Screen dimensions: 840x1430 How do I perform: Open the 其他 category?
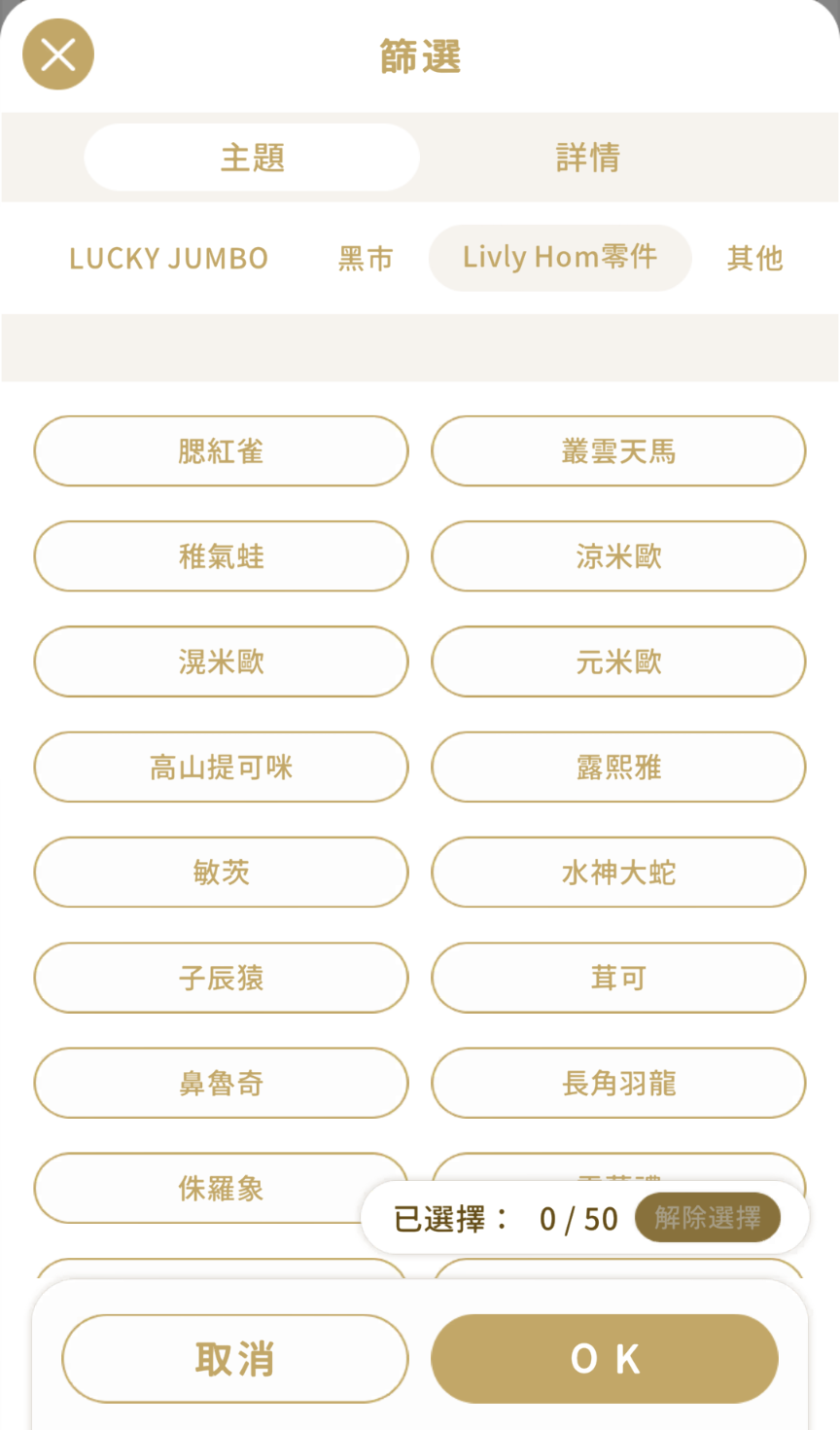pyautogui.click(x=754, y=259)
